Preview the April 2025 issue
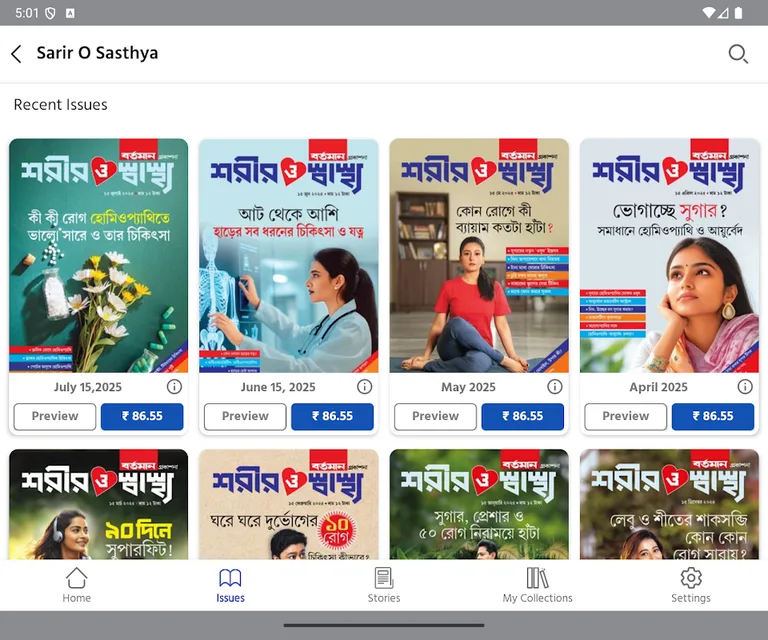768x640 pixels. click(x=626, y=416)
